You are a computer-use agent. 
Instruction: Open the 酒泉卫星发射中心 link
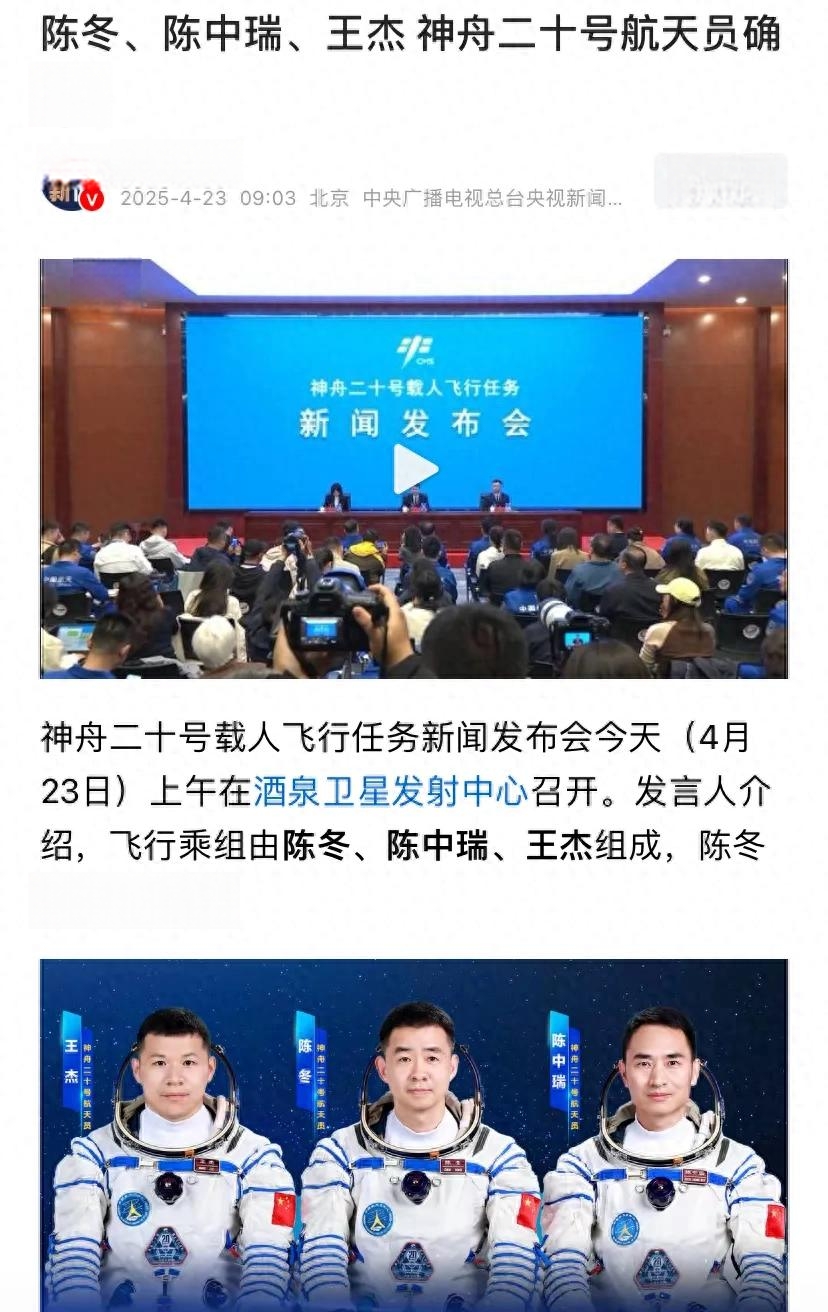tap(390, 792)
